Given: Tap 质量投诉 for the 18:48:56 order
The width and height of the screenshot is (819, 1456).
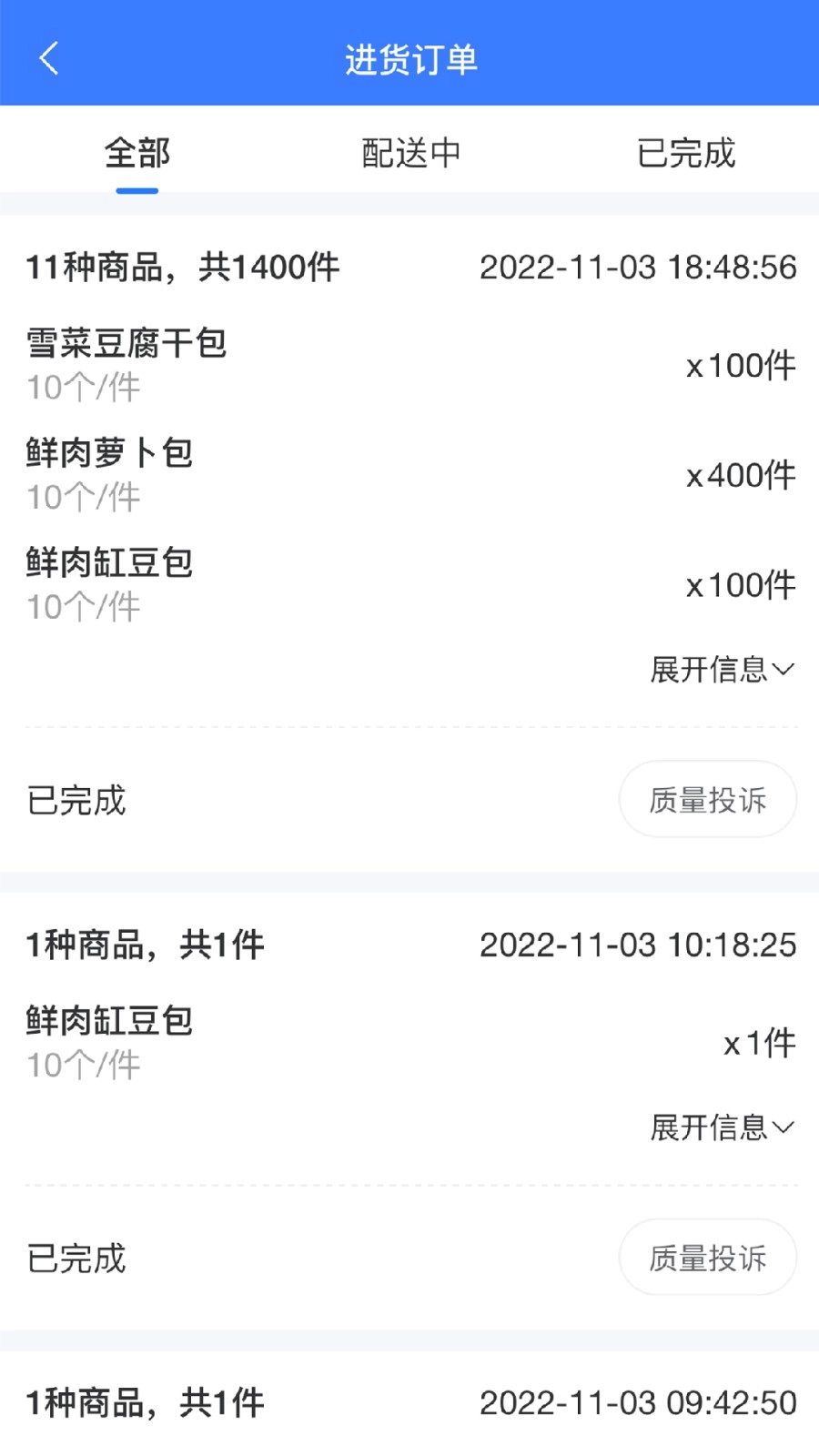Looking at the screenshot, I should click(707, 800).
